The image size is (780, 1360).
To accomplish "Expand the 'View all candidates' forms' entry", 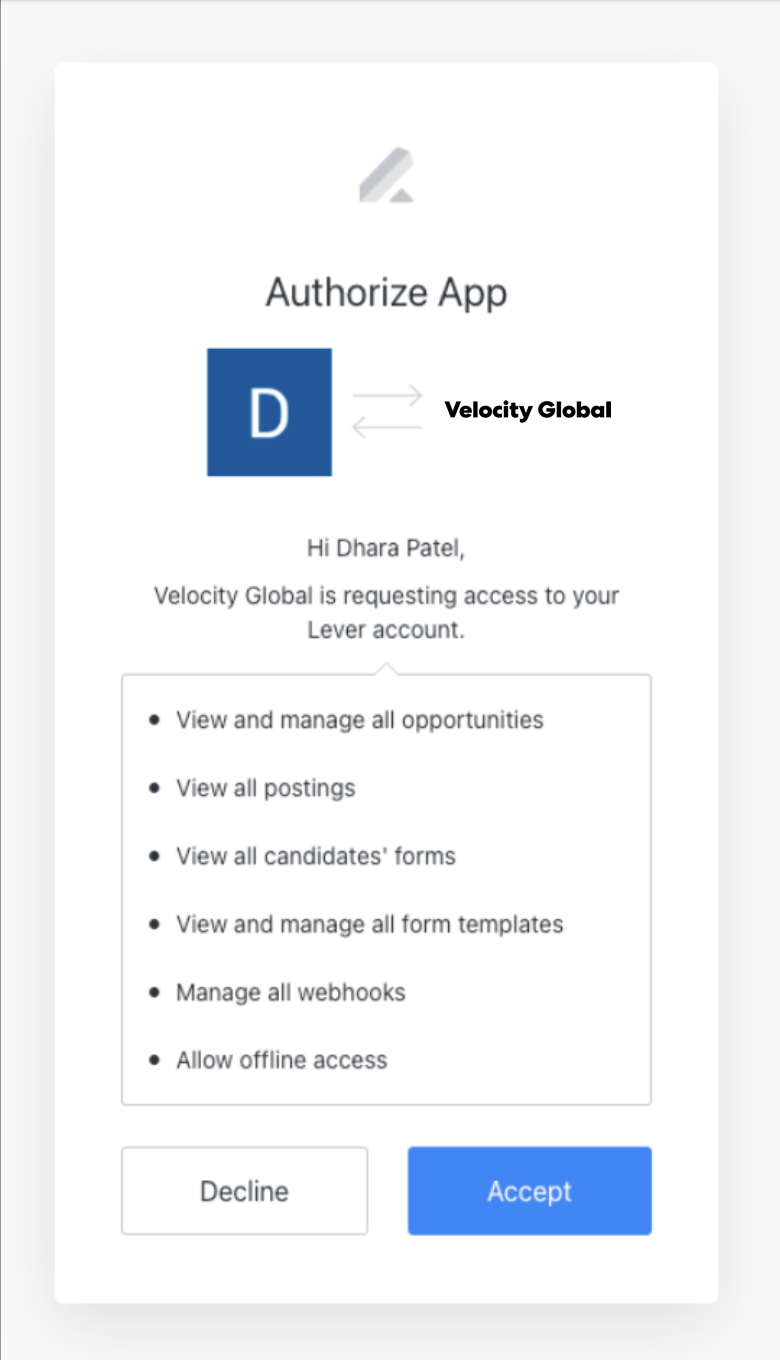I will [x=315, y=855].
